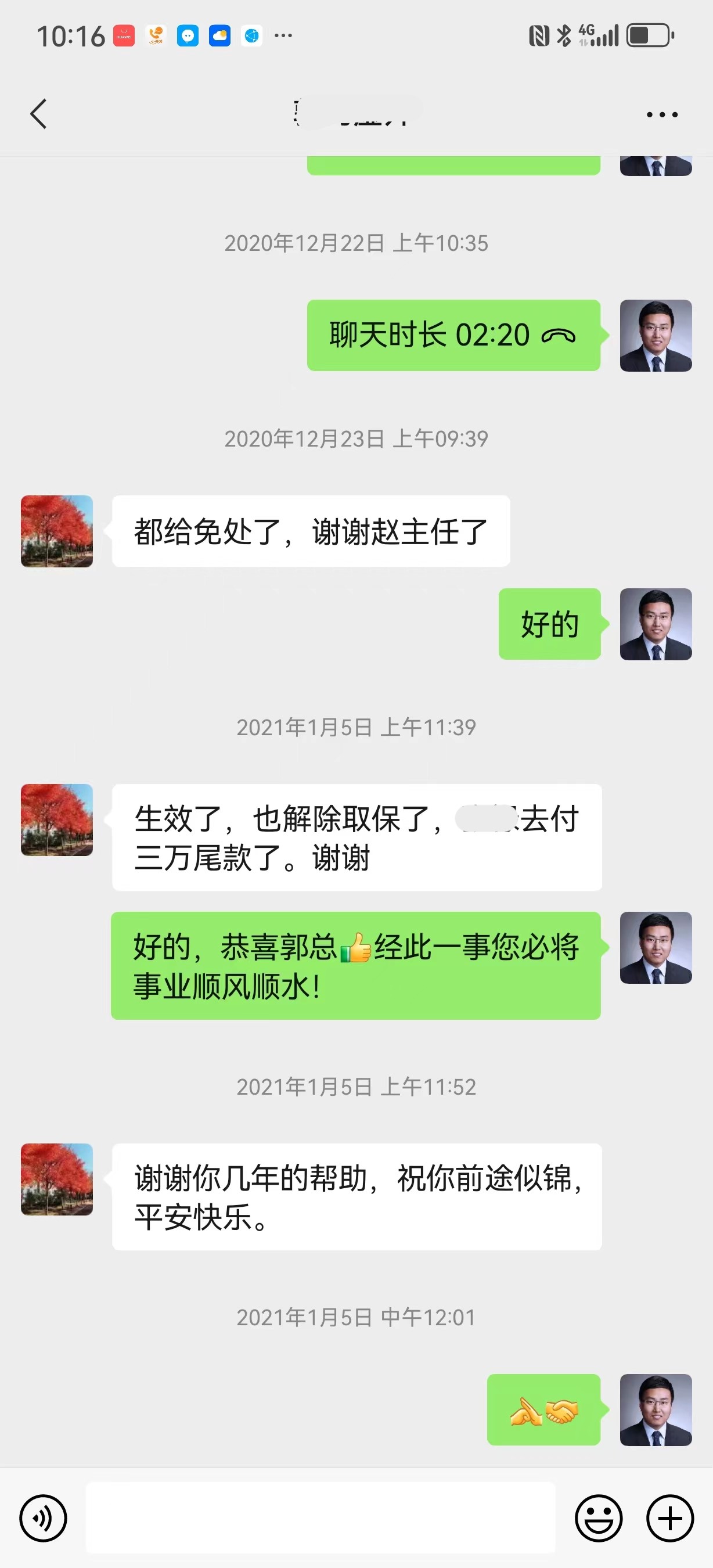Focus the message text field

(320, 1518)
